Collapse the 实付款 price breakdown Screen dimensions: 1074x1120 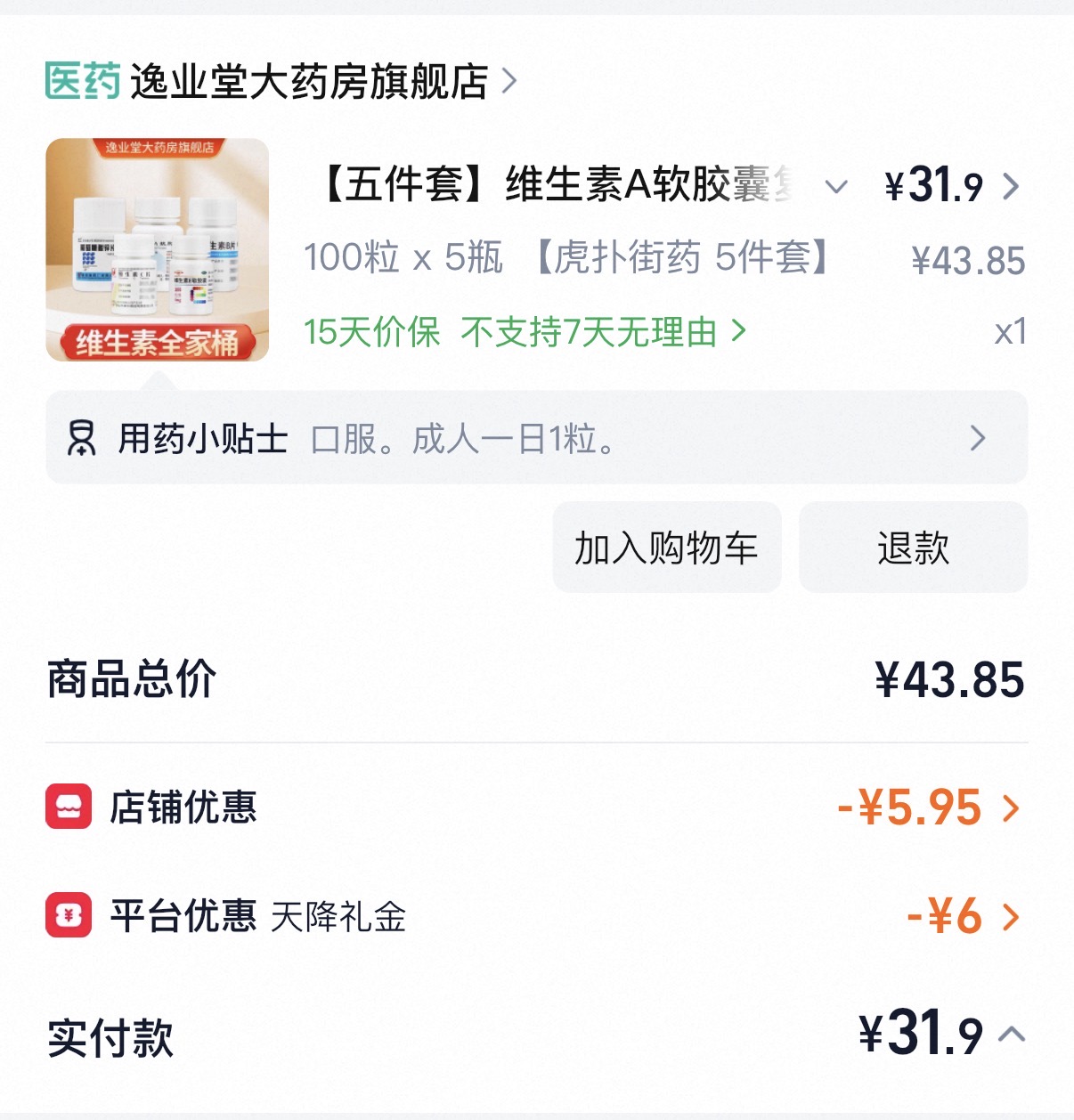[x=1012, y=1035]
